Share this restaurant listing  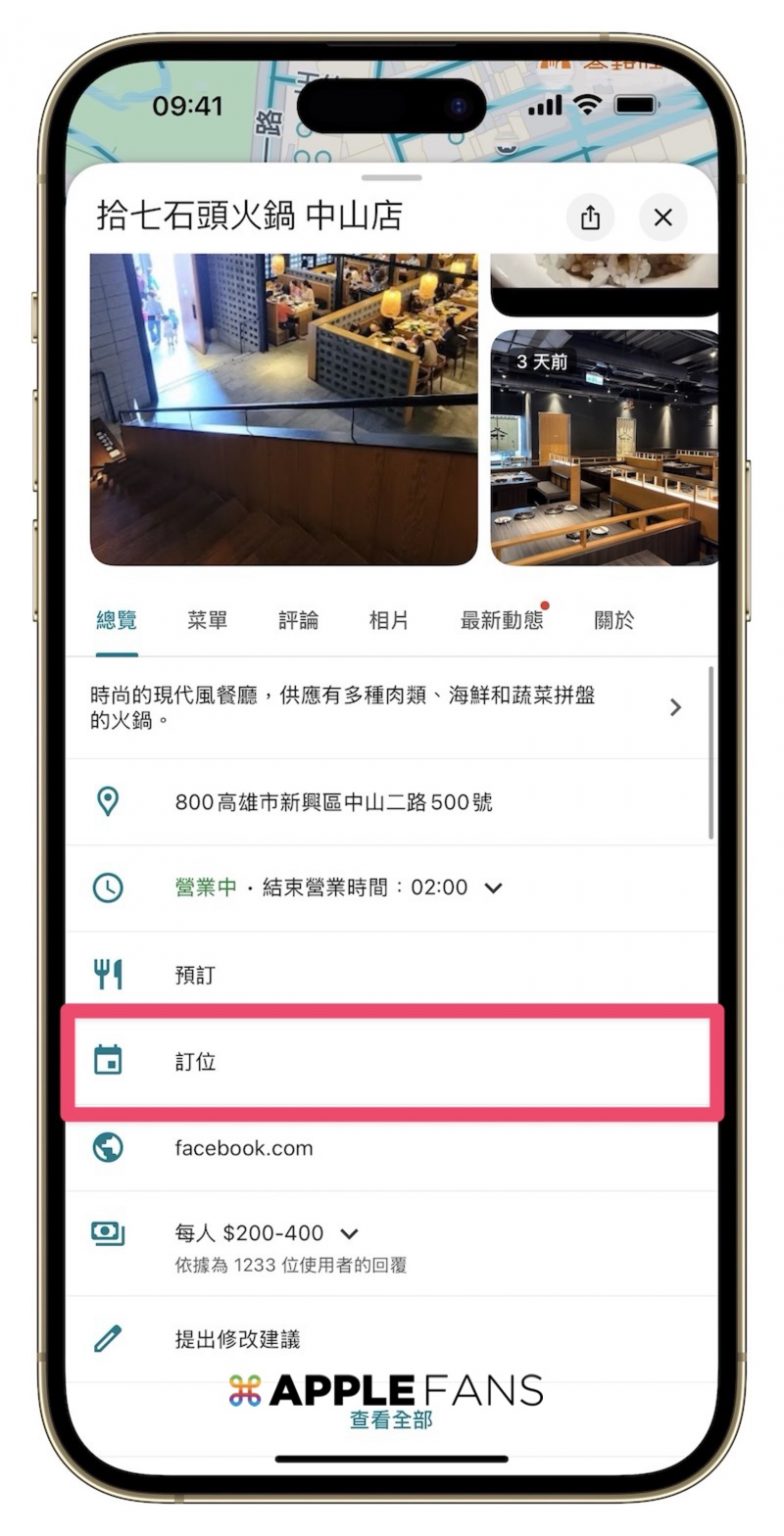tap(590, 218)
